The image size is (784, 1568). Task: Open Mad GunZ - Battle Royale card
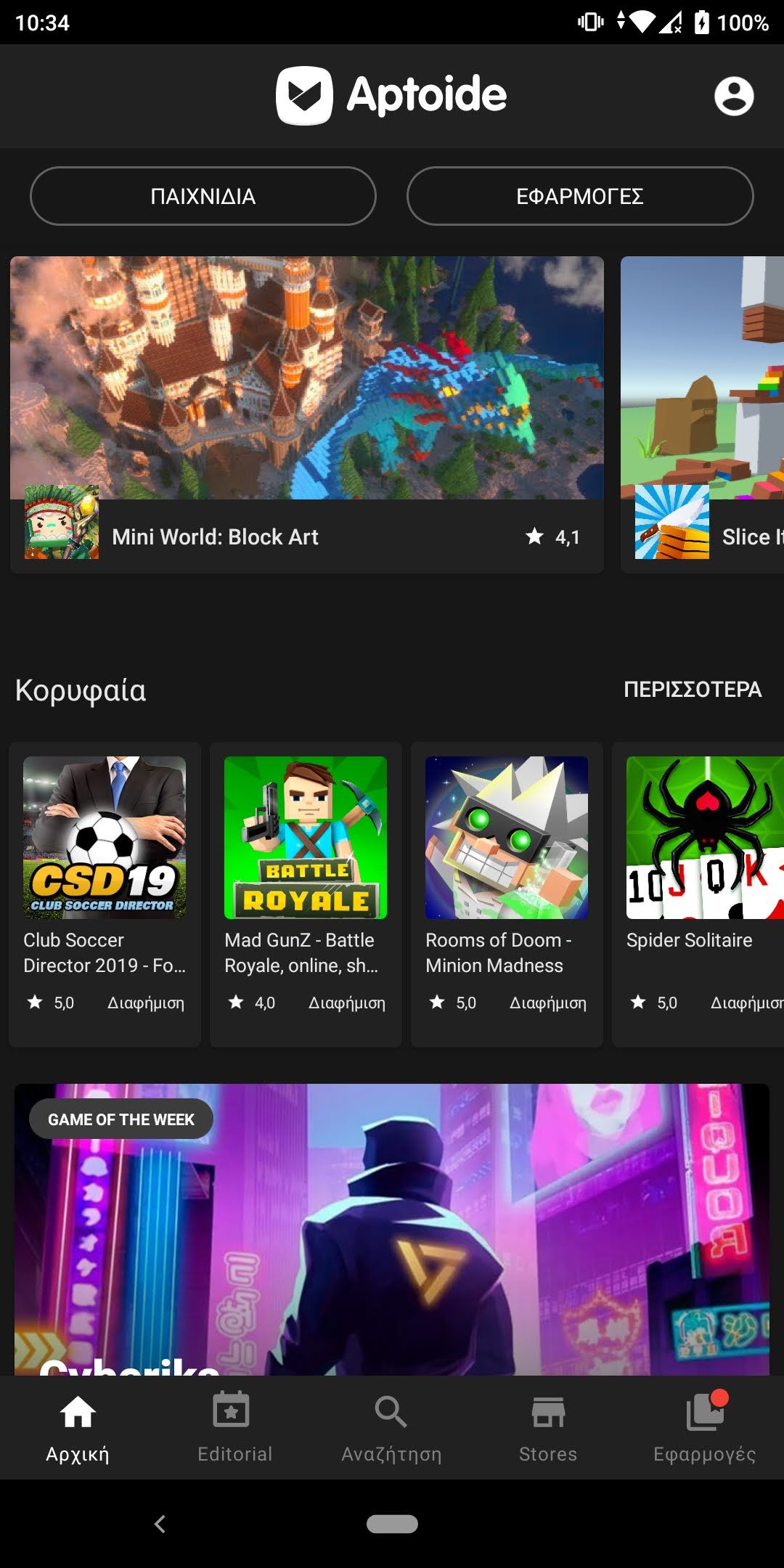pos(306,893)
